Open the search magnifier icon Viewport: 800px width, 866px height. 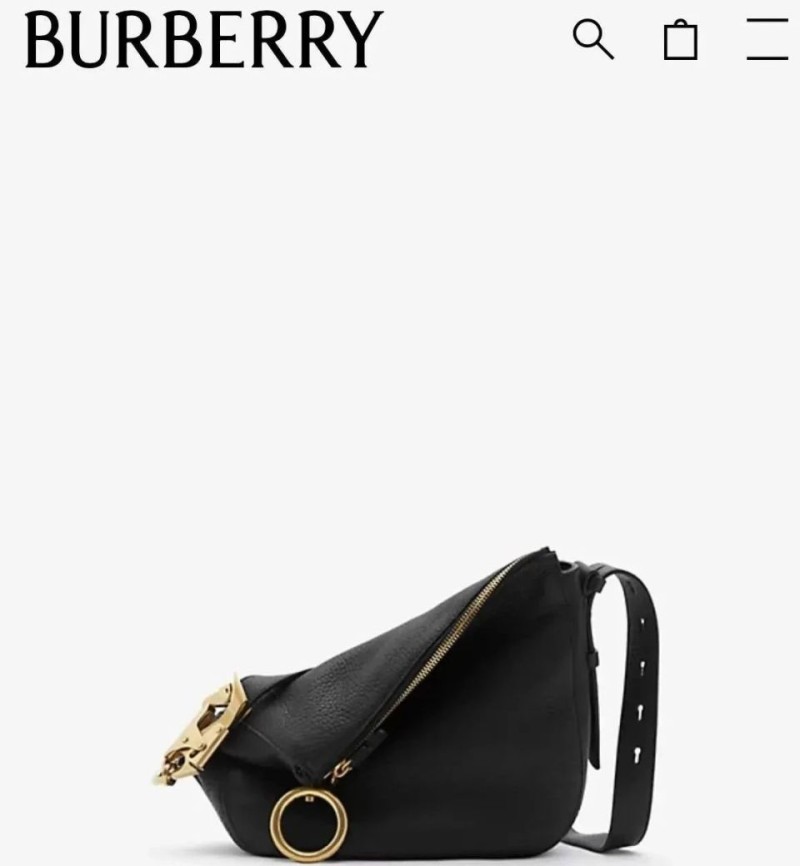click(593, 40)
